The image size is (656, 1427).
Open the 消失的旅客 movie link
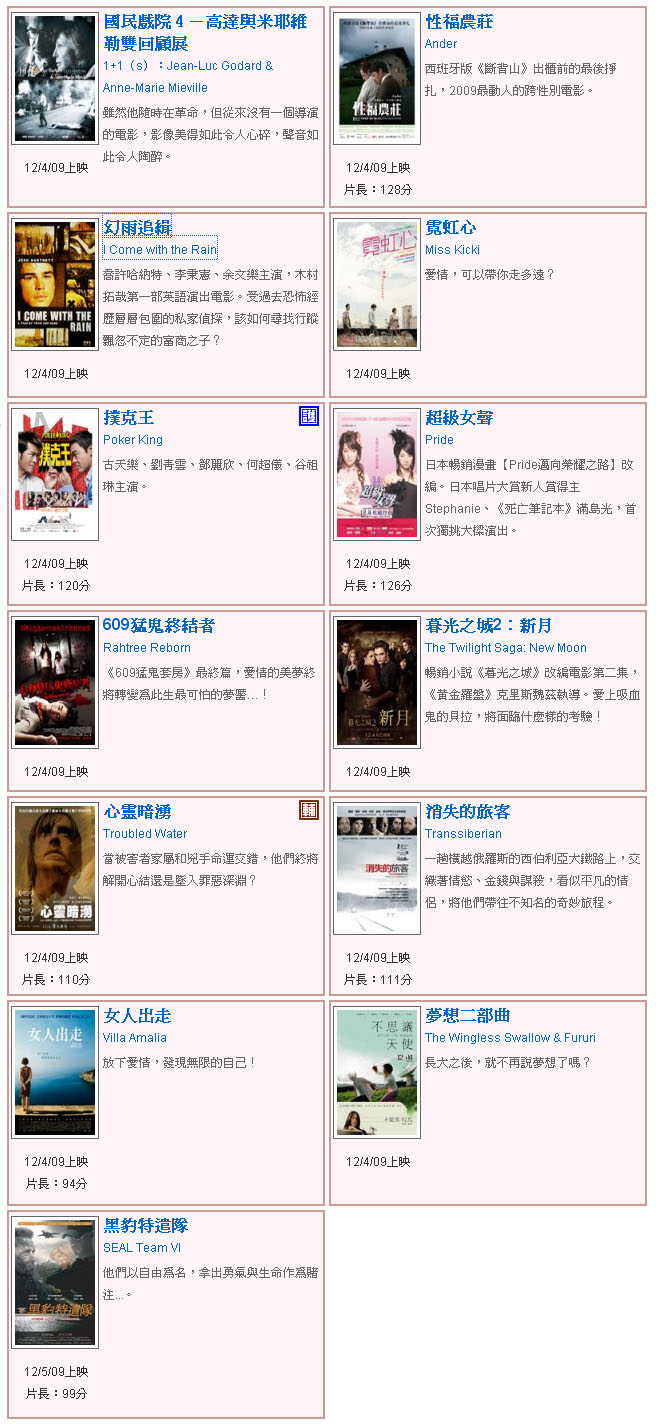click(x=467, y=812)
